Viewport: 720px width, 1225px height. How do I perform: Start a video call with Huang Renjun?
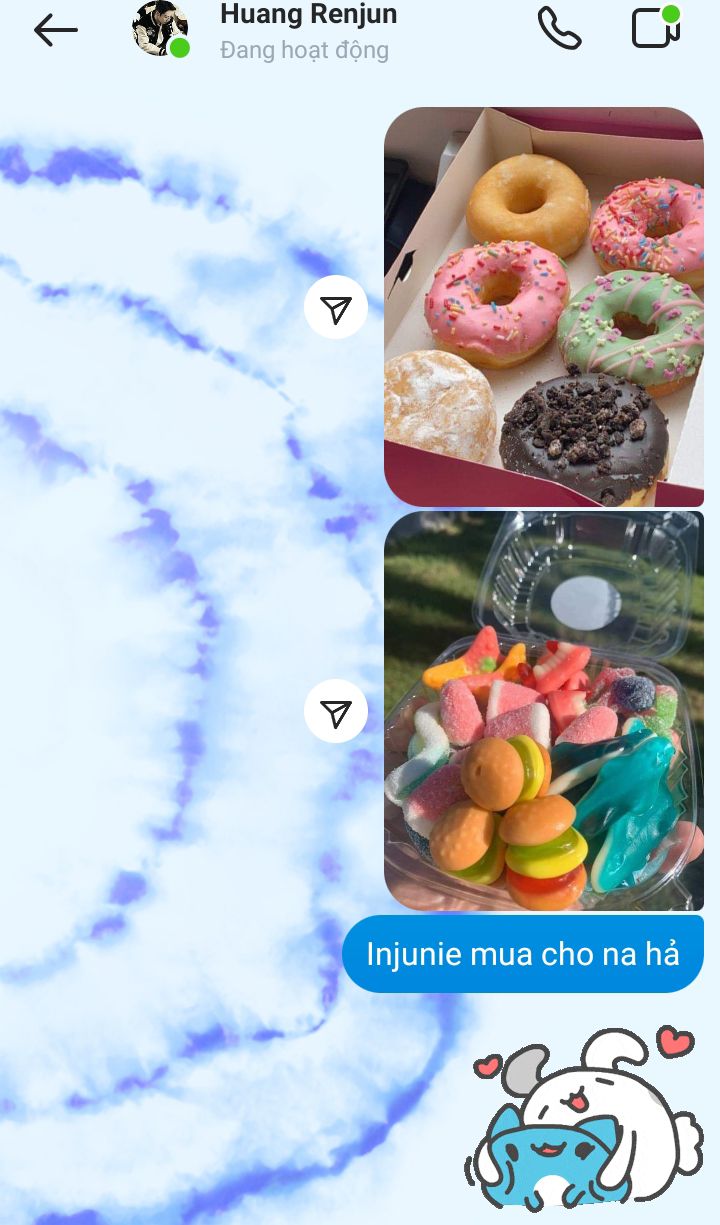(x=655, y=28)
